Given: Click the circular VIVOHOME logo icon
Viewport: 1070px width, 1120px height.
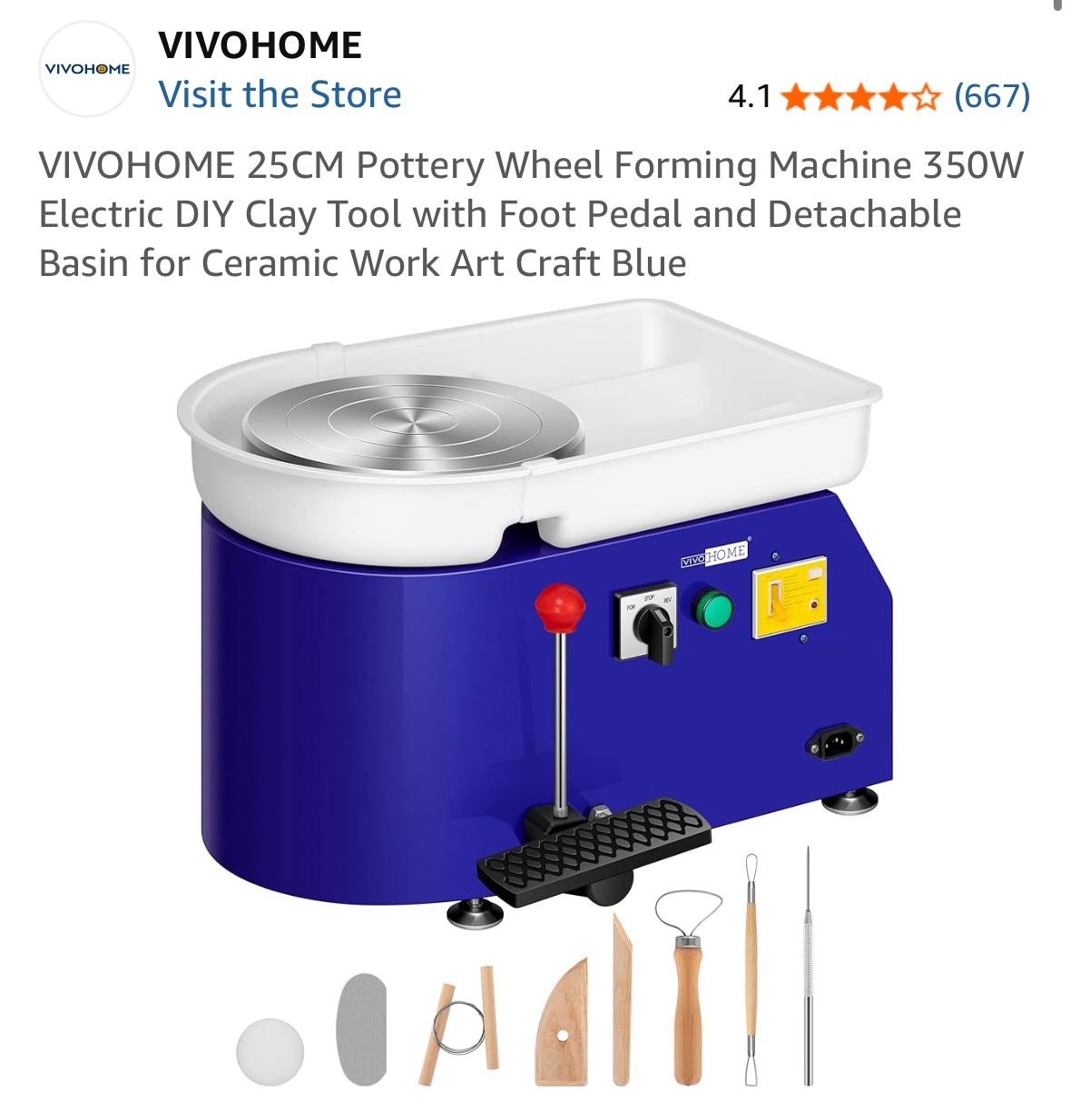Looking at the screenshot, I should pyautogui.click(x=86, y=69).
